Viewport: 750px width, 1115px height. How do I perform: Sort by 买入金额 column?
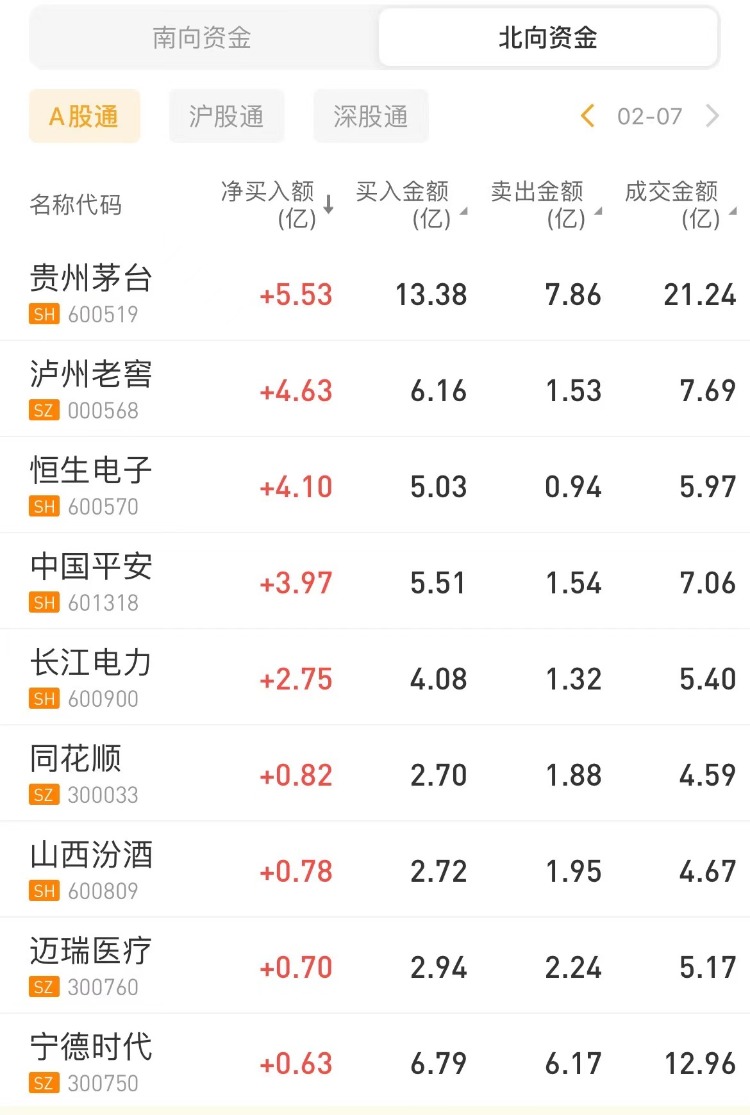(410, 204)
